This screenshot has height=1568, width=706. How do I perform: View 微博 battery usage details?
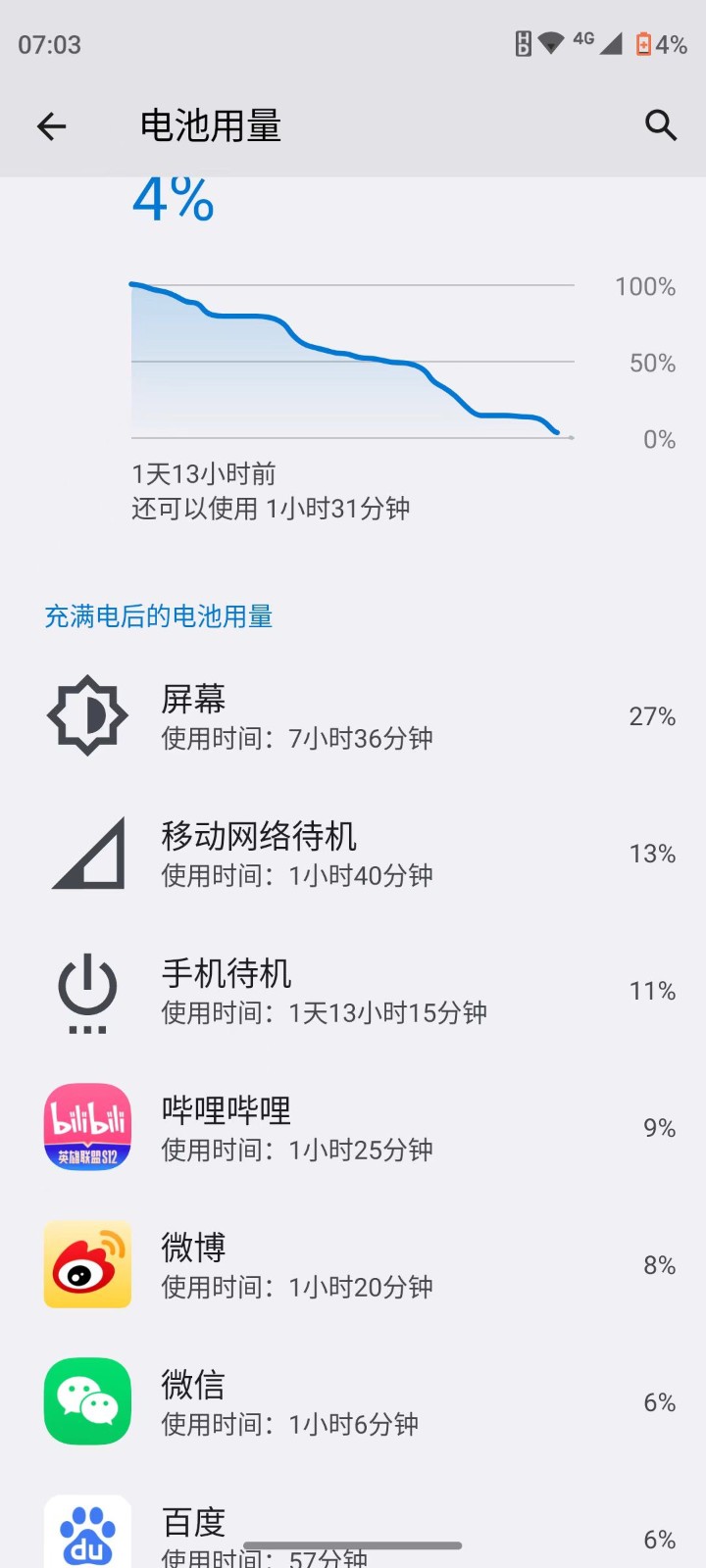point(353,1265)
